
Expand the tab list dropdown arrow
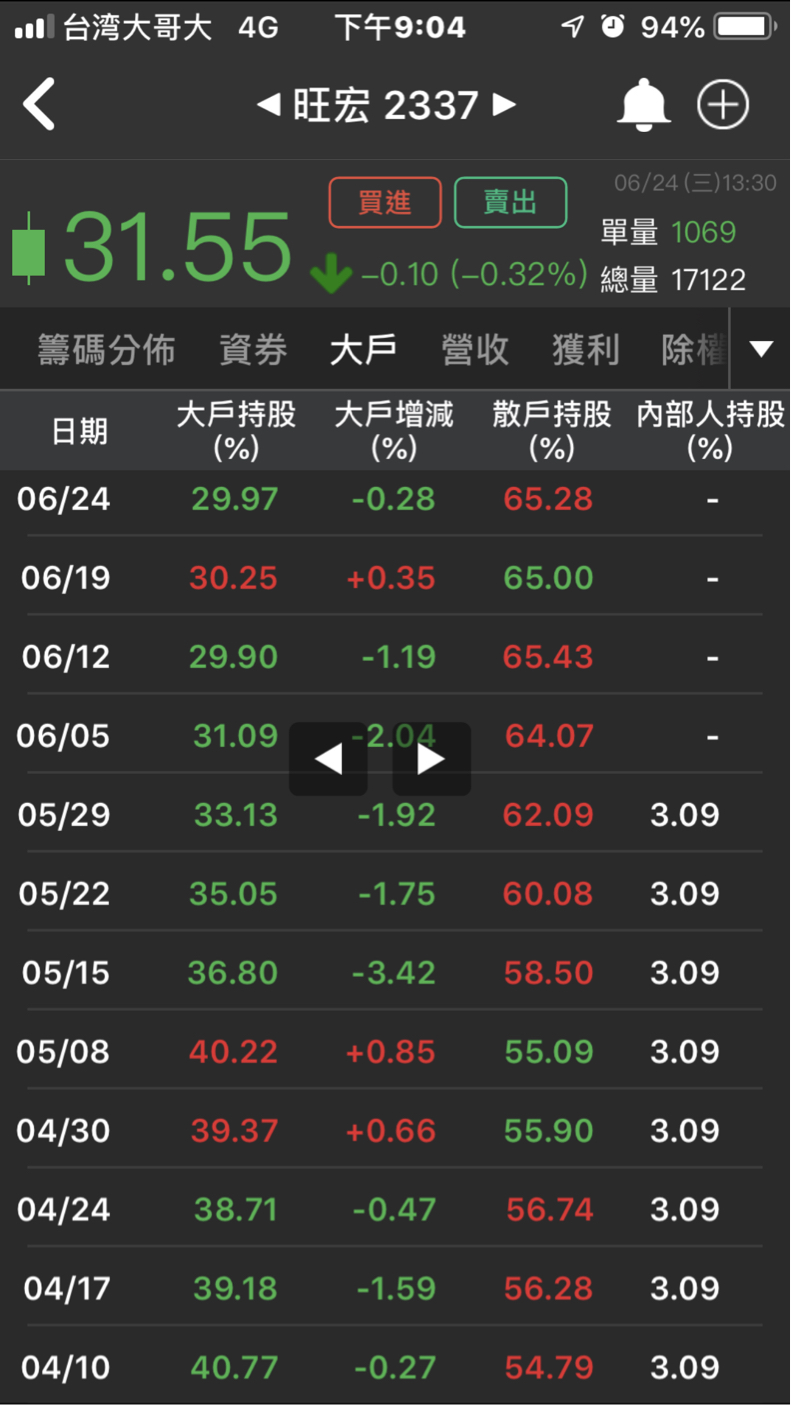[761, 349]
